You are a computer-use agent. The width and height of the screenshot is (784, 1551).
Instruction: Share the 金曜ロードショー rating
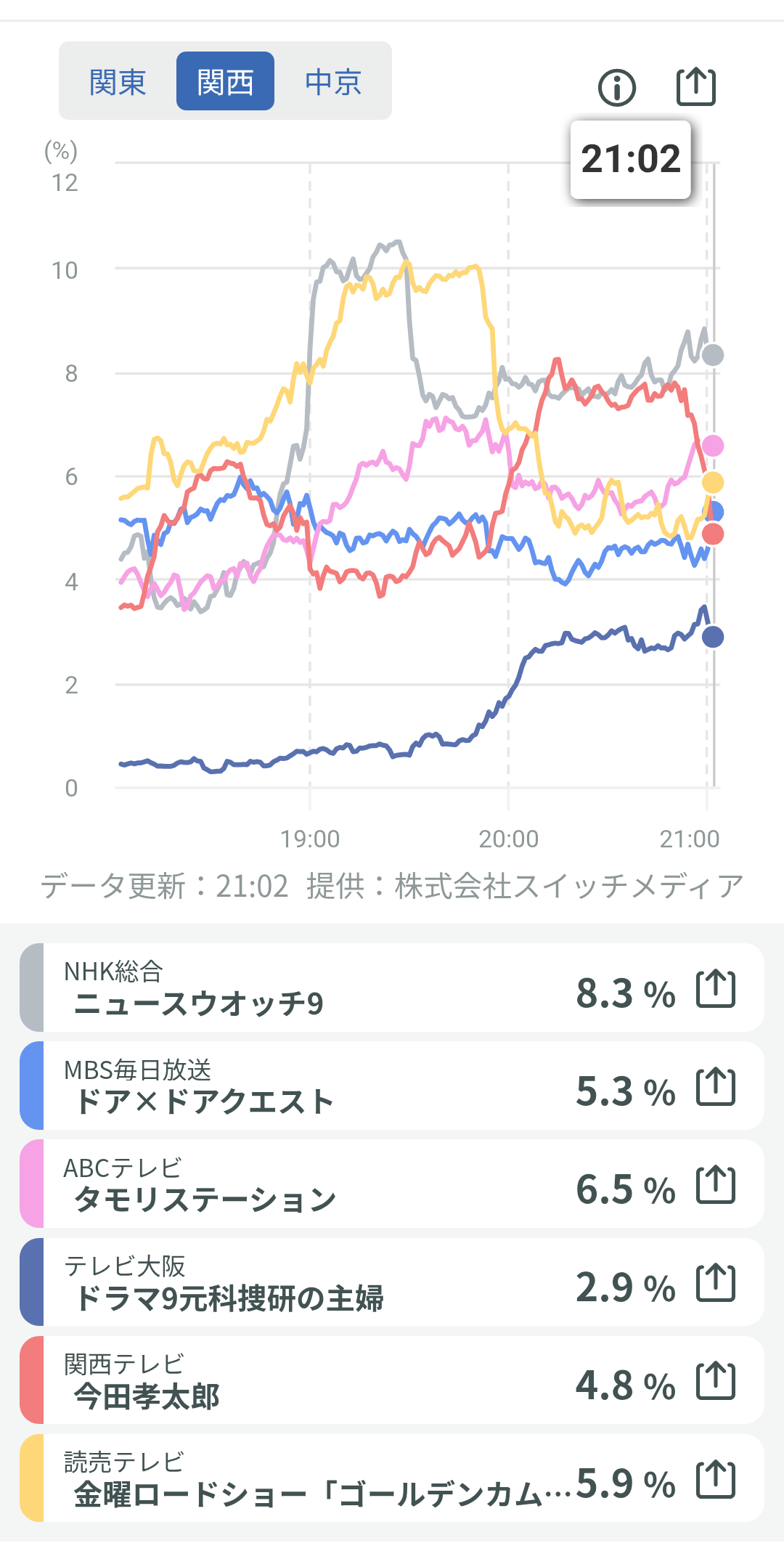coord(716,1479)
